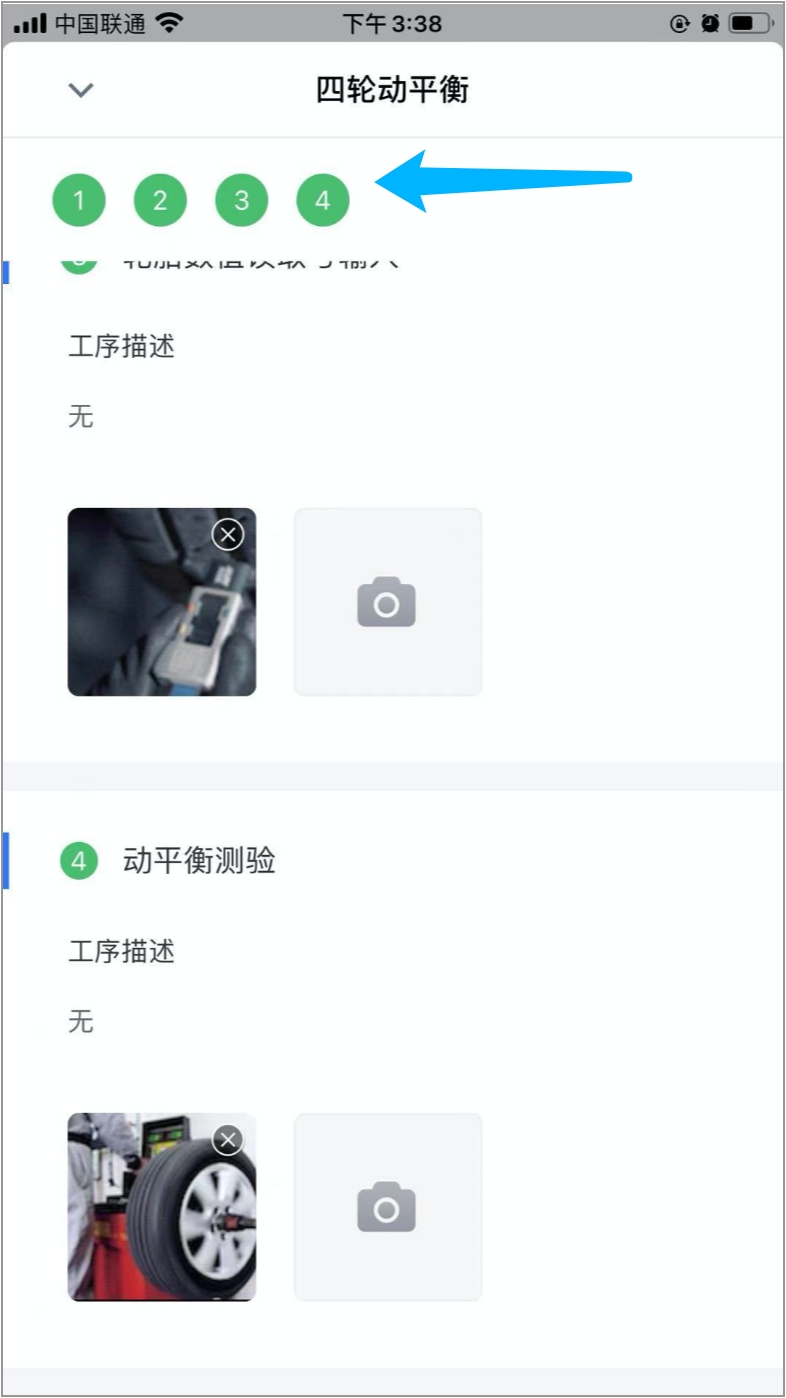Remove the tire gauge photo in step 3
Screen dimensions: 786x1398
click(229, 535)
